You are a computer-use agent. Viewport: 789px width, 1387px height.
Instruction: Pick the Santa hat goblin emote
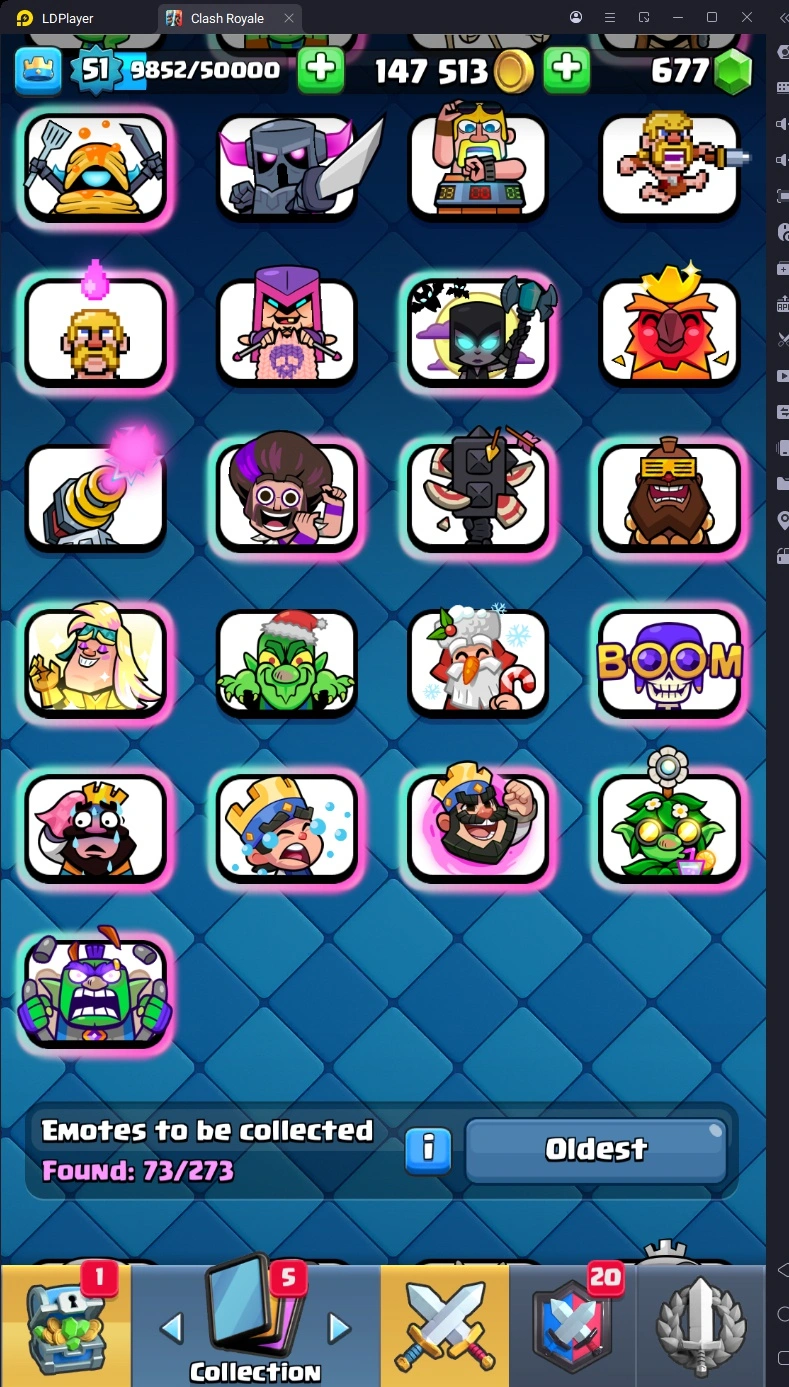[287, 661]
